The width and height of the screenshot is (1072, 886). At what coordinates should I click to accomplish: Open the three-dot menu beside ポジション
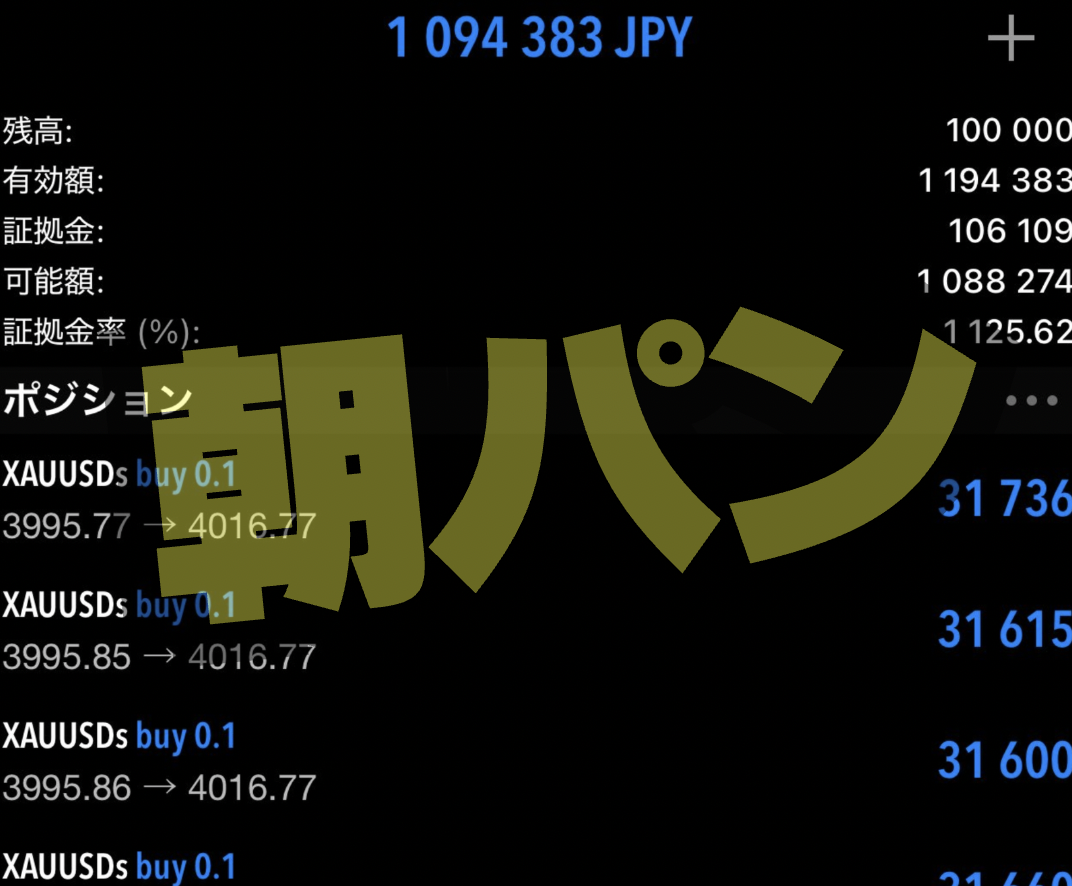tap(1031, 400)
